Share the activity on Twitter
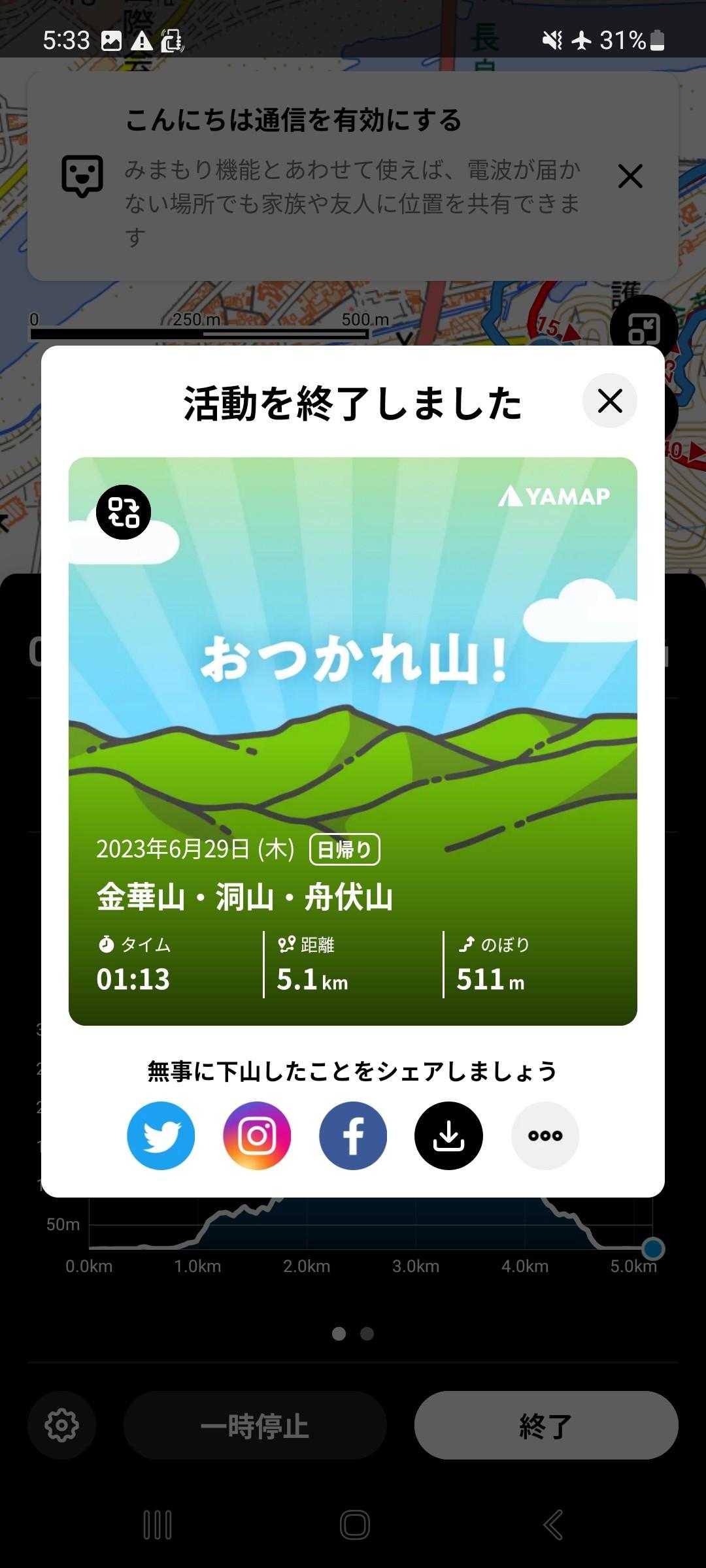706x1568 pixels. coord(161,1135)
